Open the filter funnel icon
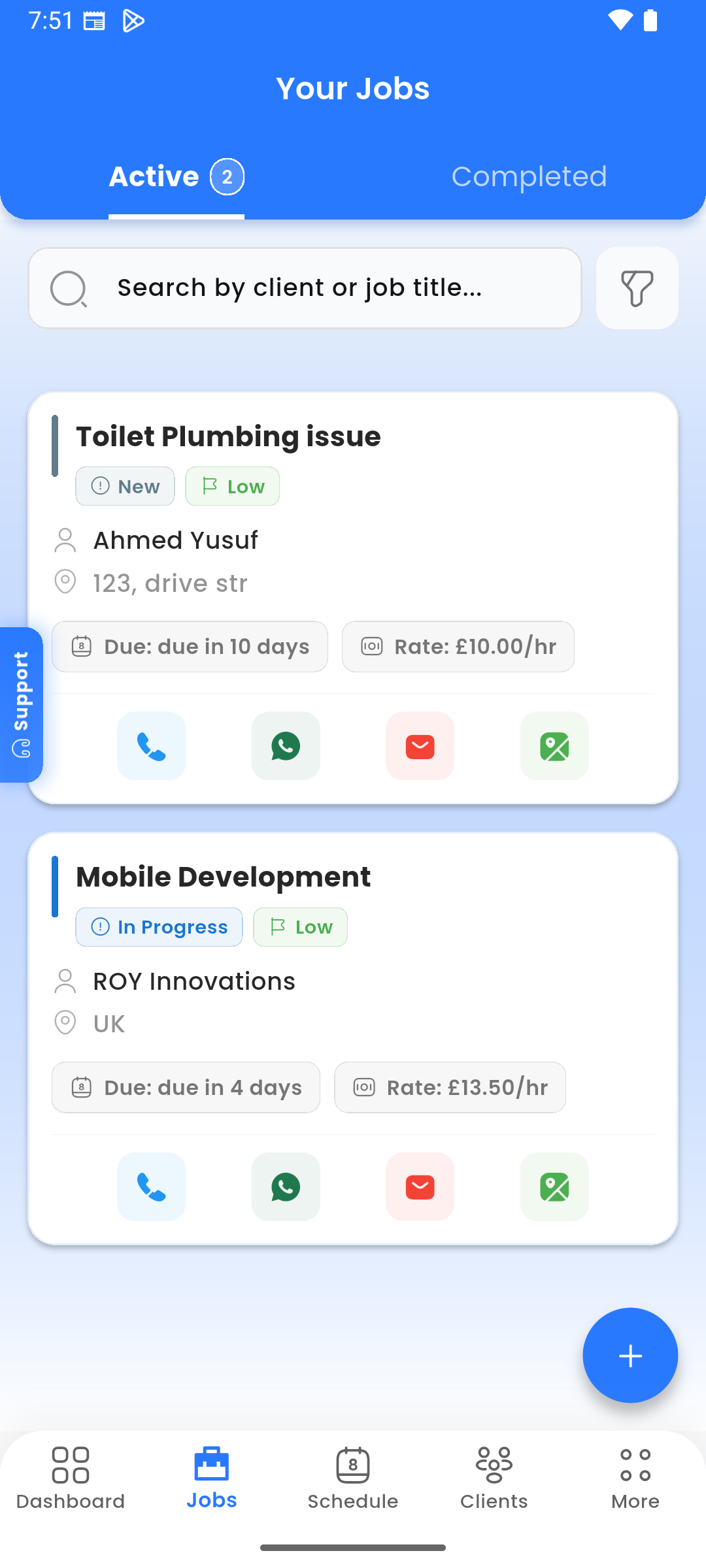The image size is (706, 1568). tap(637, 288)
